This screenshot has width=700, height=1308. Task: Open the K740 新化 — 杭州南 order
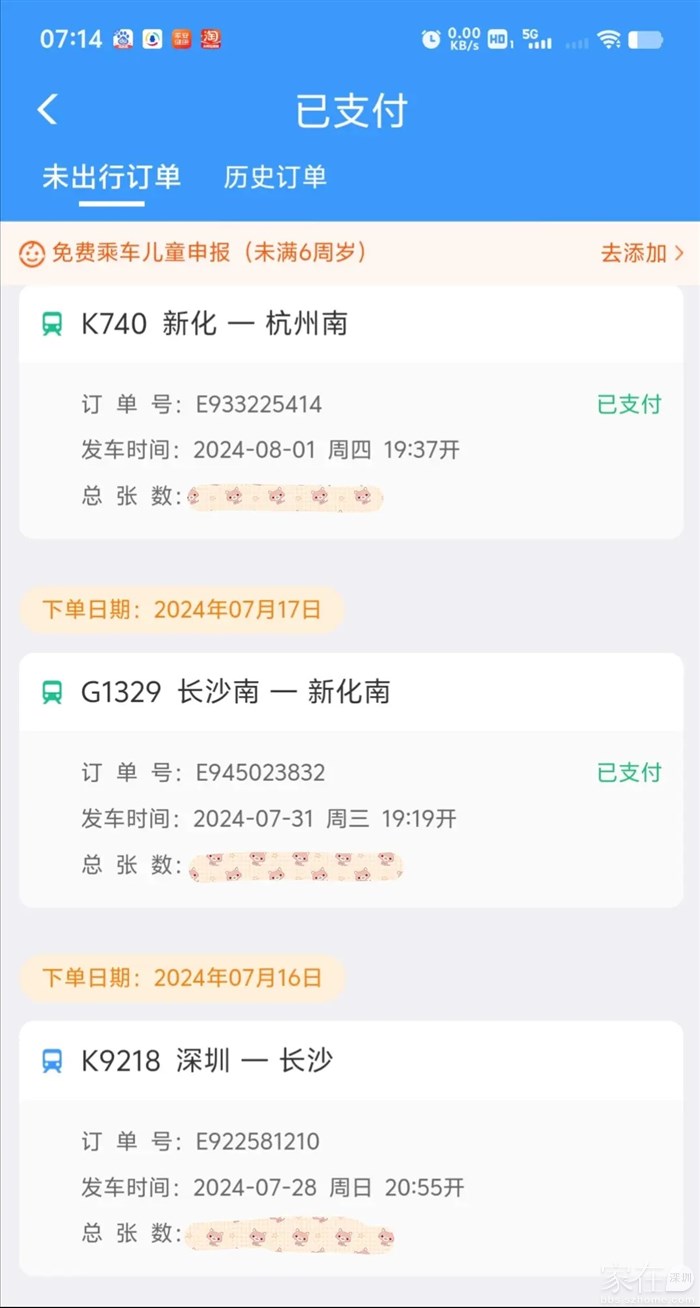(x=350, y=410)
